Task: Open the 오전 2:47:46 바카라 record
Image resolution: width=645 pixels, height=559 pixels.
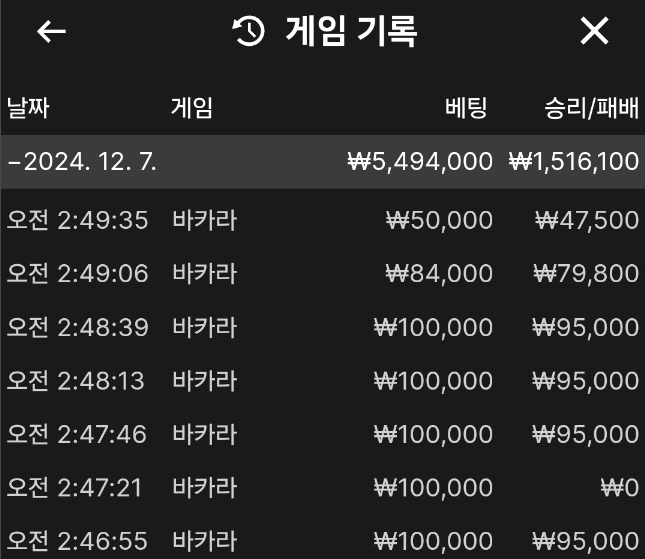Action: point(322,434)
